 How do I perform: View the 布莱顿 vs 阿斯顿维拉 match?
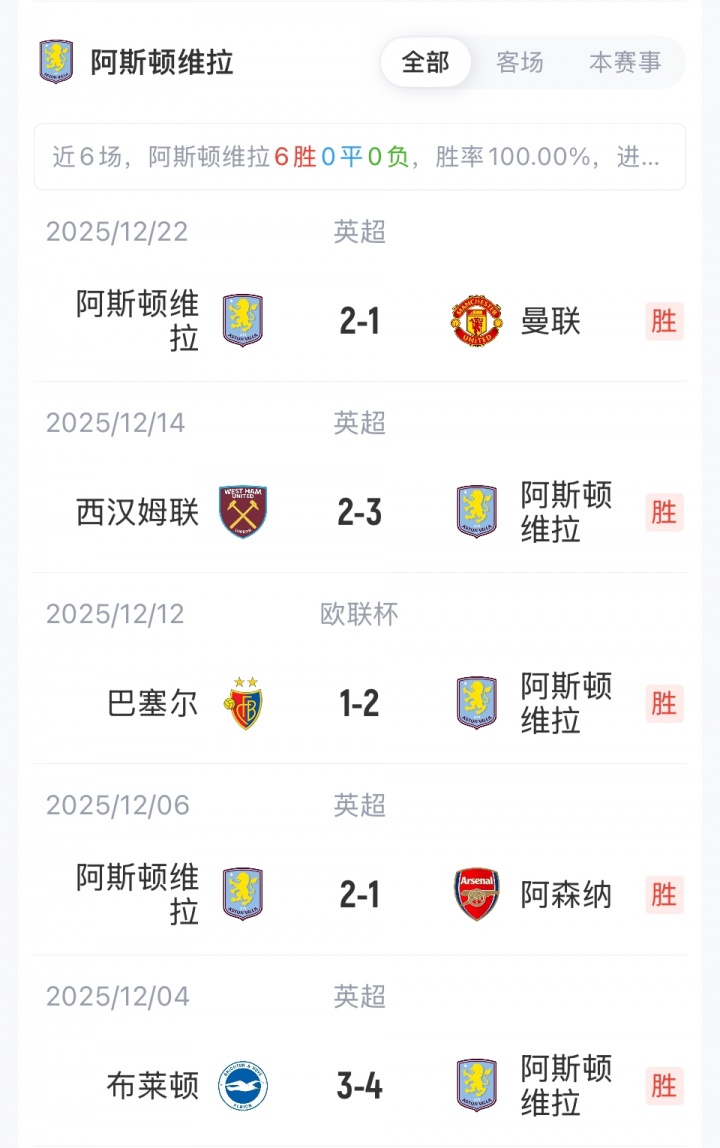360,1085
